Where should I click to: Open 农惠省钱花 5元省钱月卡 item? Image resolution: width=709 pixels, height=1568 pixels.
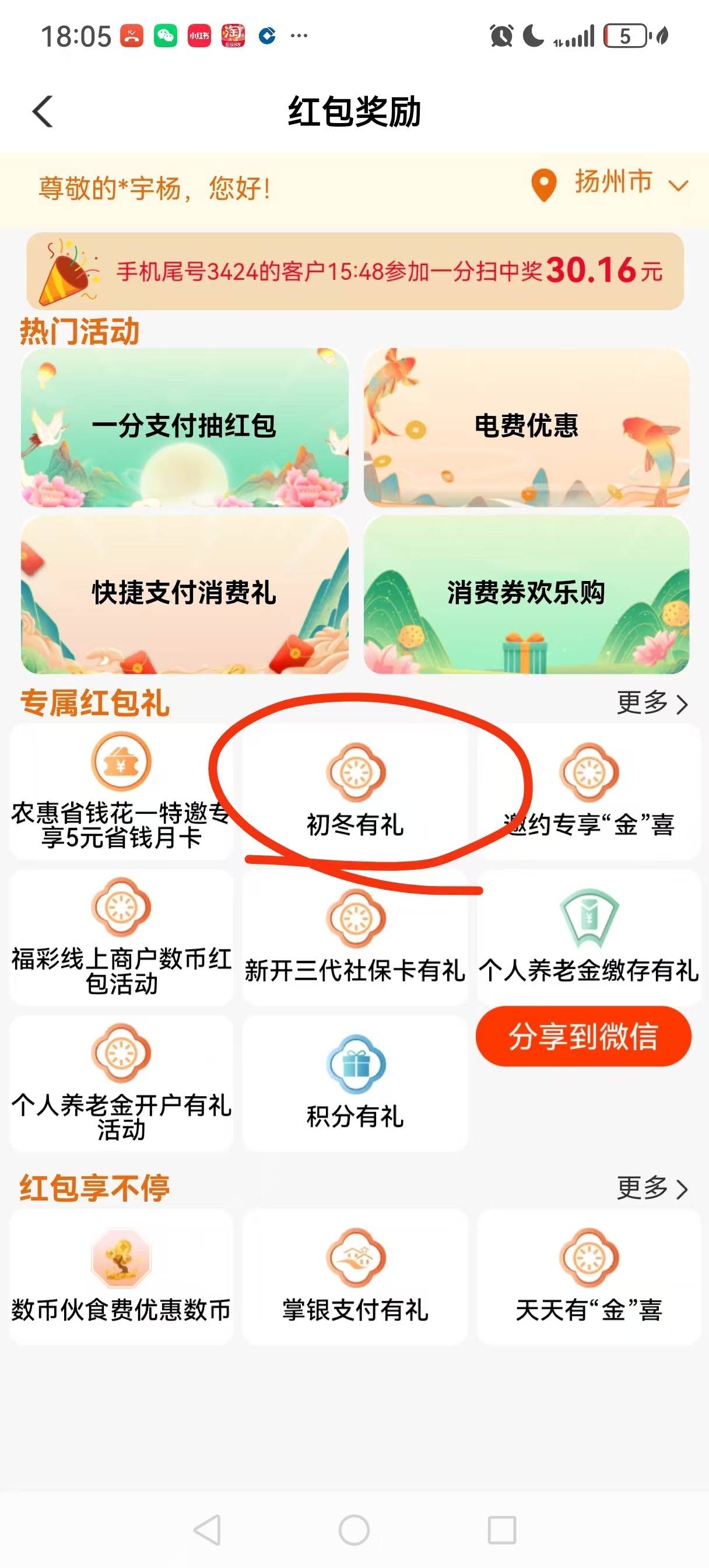tap(121, 792)
